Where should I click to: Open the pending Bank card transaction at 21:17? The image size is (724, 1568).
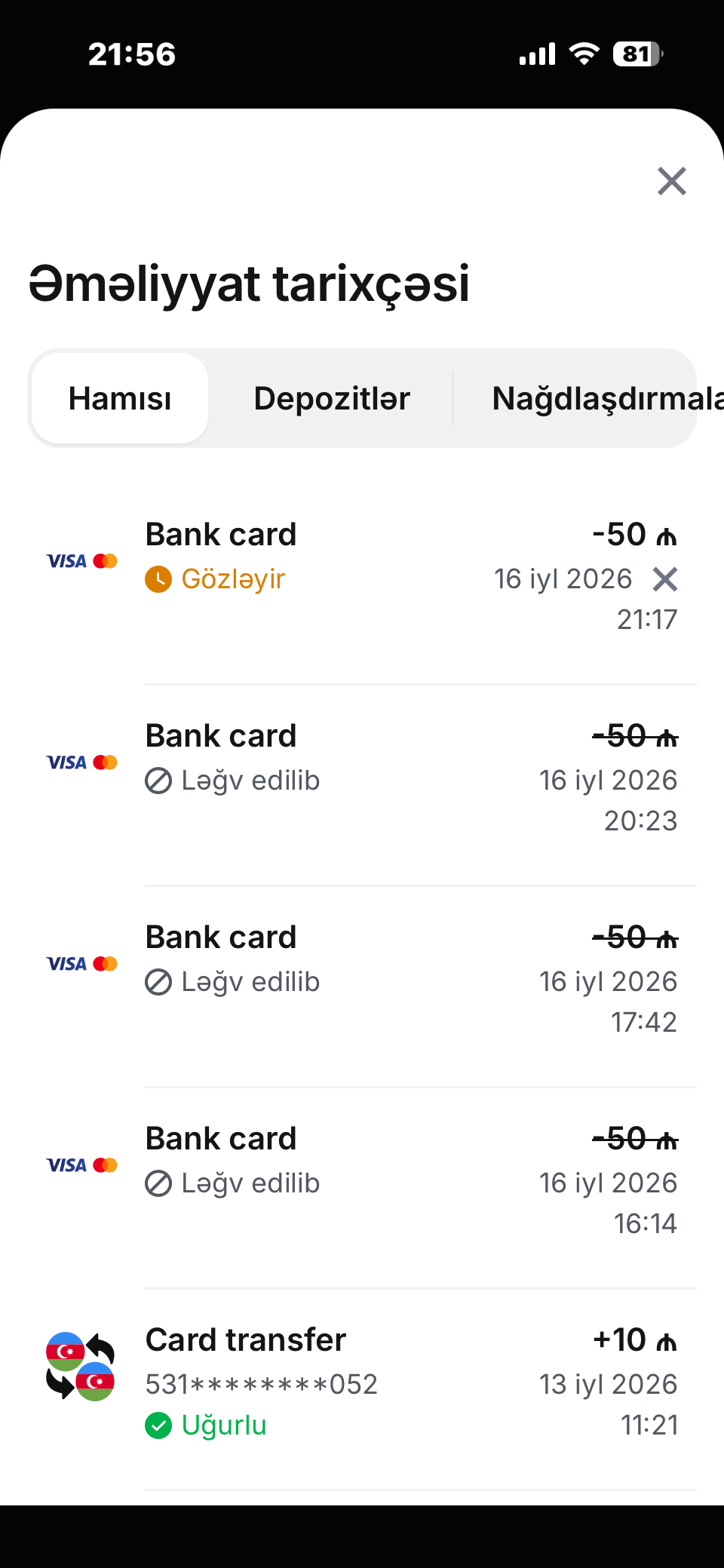pos(362,577)
